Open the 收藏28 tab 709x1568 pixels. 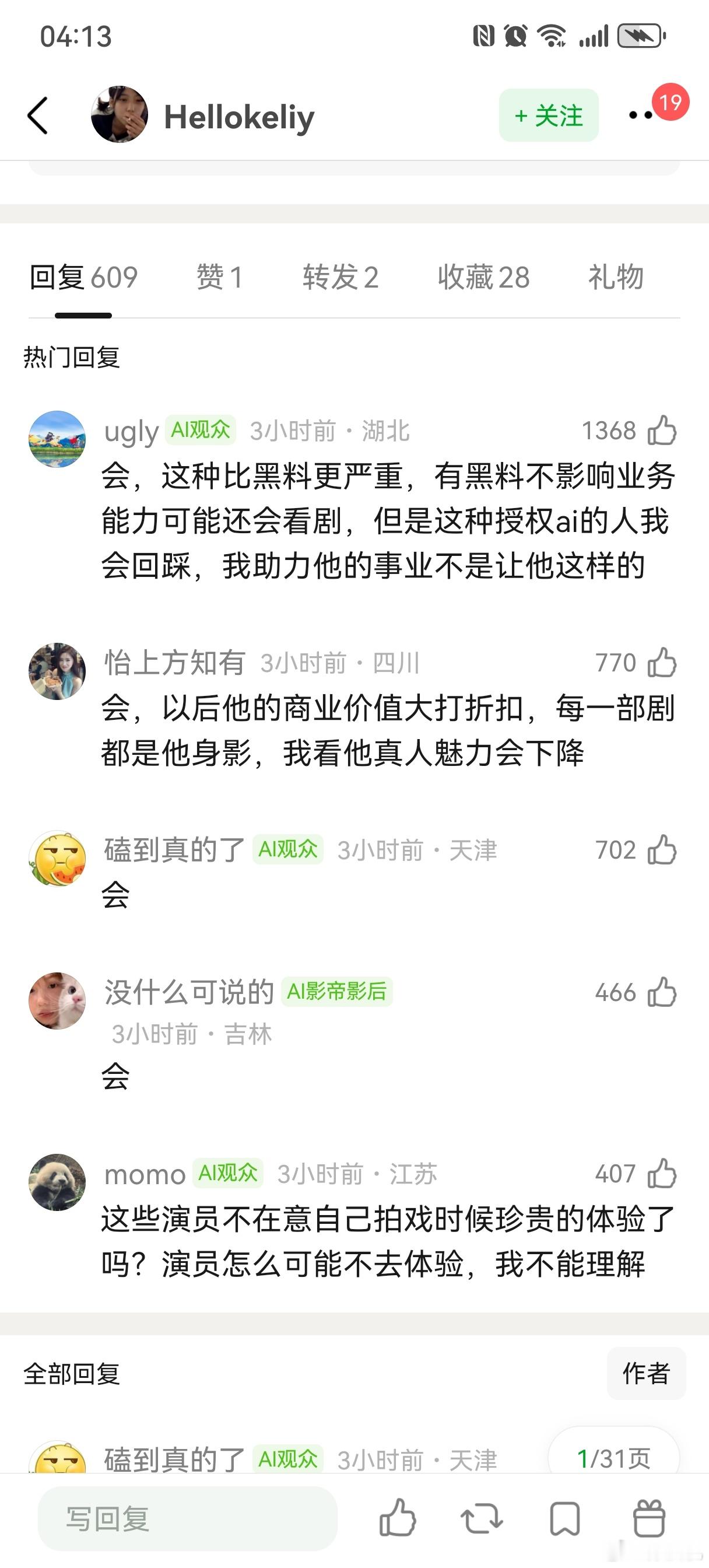[483, 278]
